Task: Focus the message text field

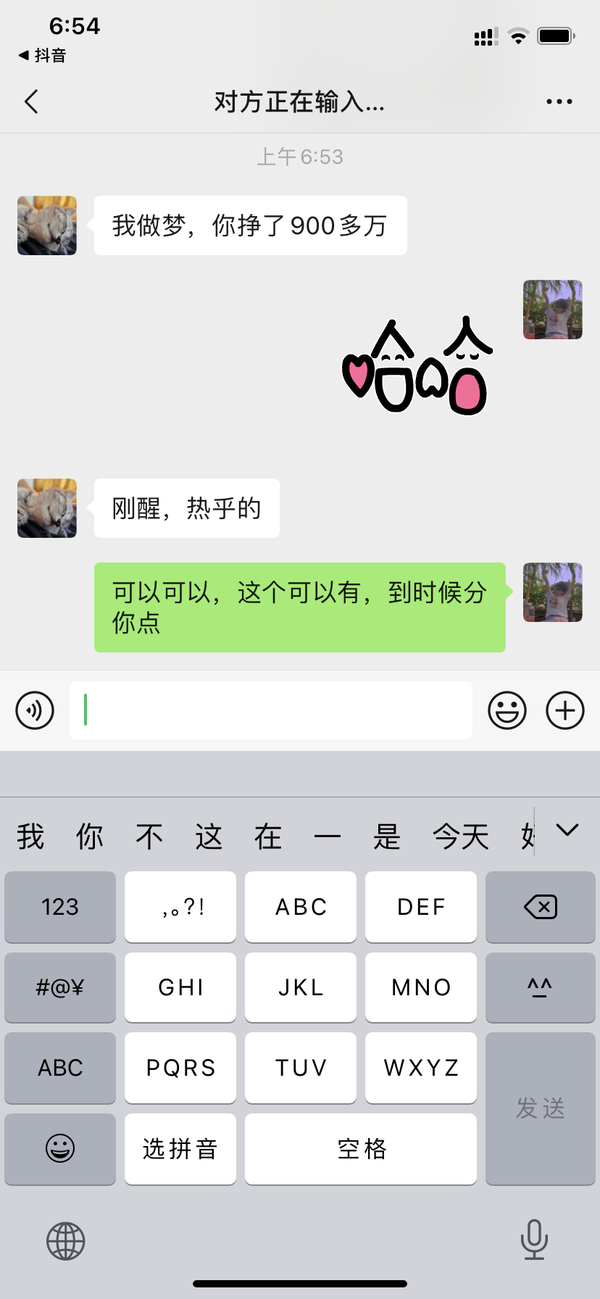Action: point(270,711)
